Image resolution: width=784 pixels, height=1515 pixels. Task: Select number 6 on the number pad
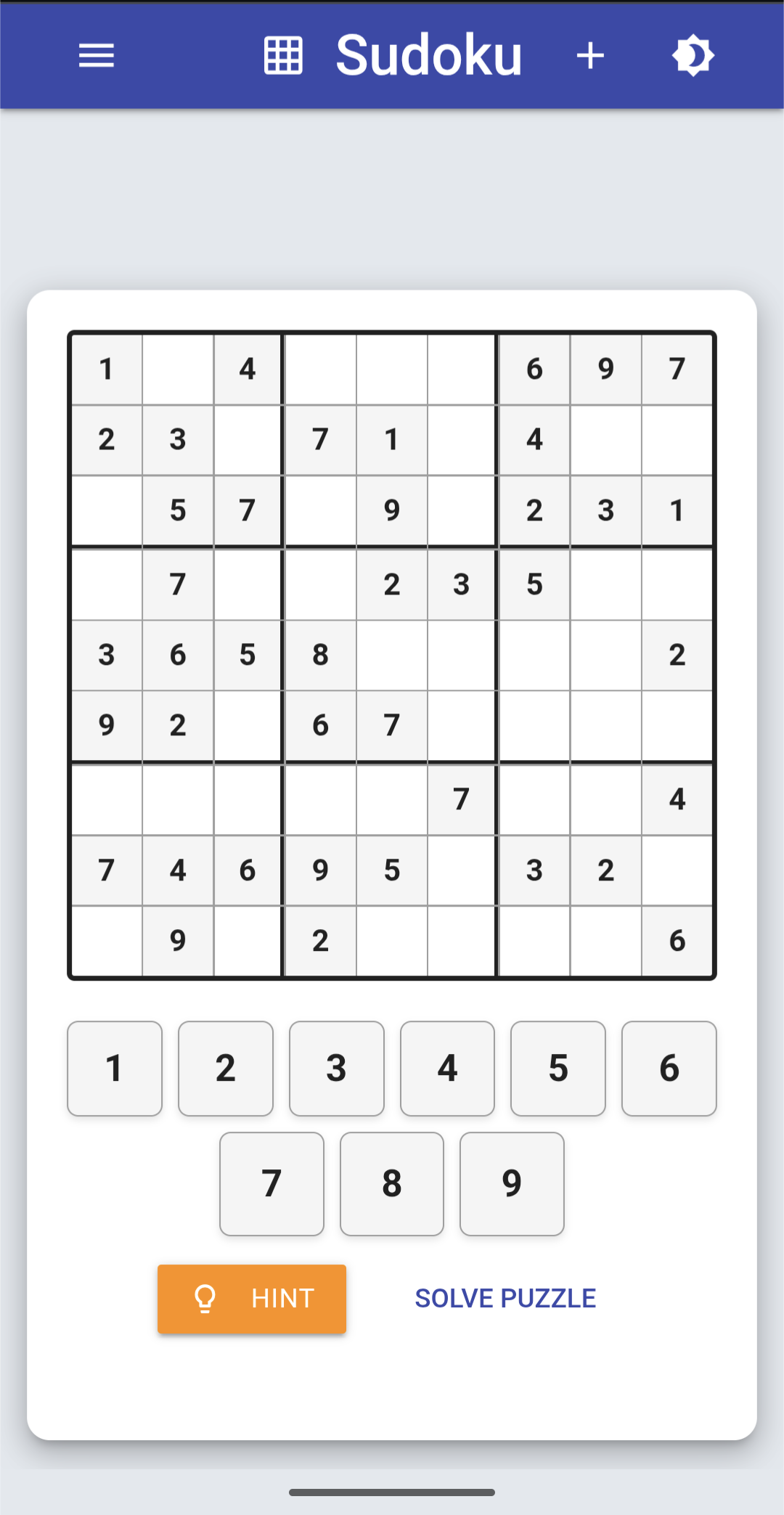[x=669, y=1068]
